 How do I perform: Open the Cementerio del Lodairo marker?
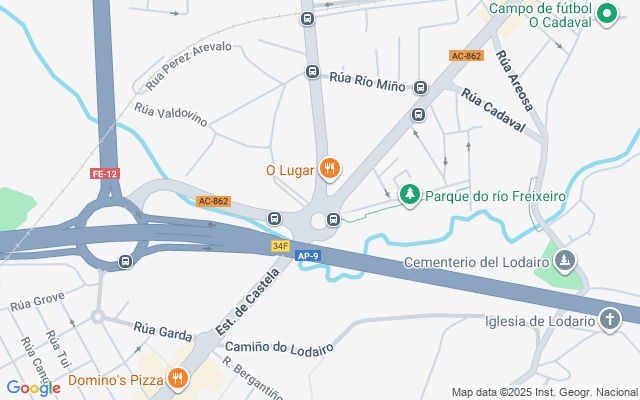566,262
